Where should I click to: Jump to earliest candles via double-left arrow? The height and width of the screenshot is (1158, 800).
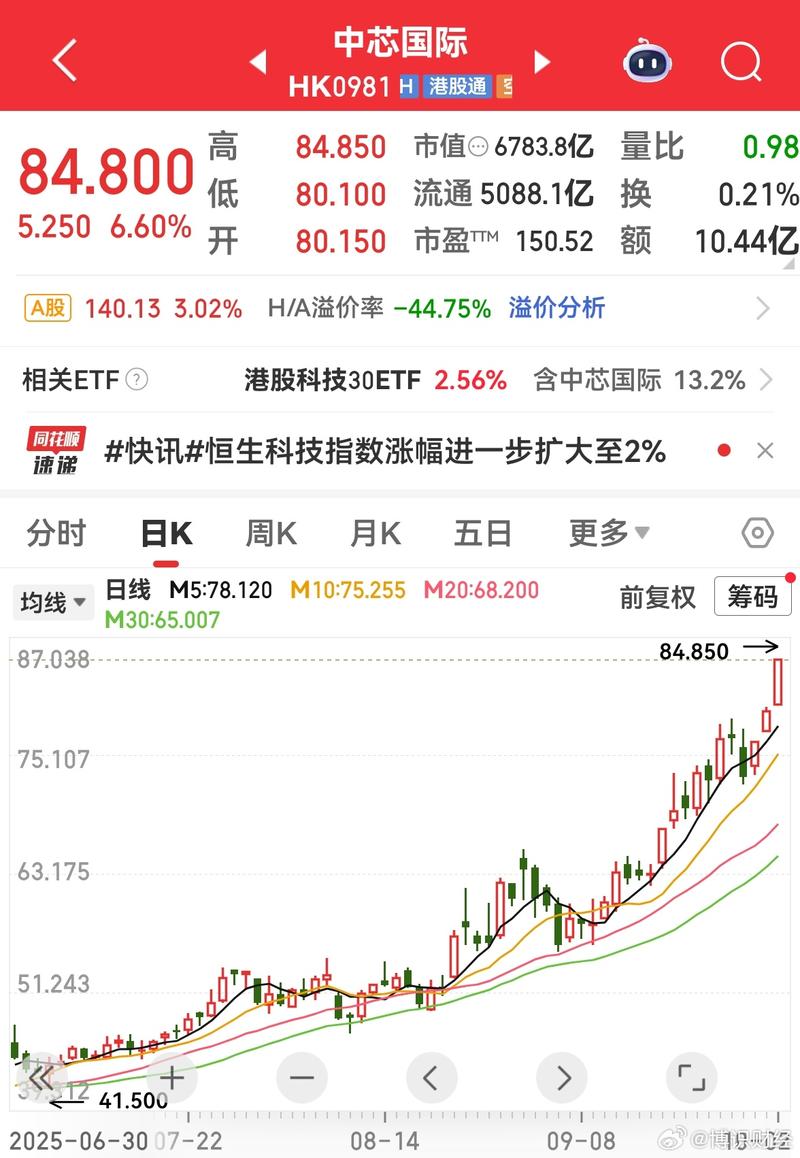coord(41,1078)
